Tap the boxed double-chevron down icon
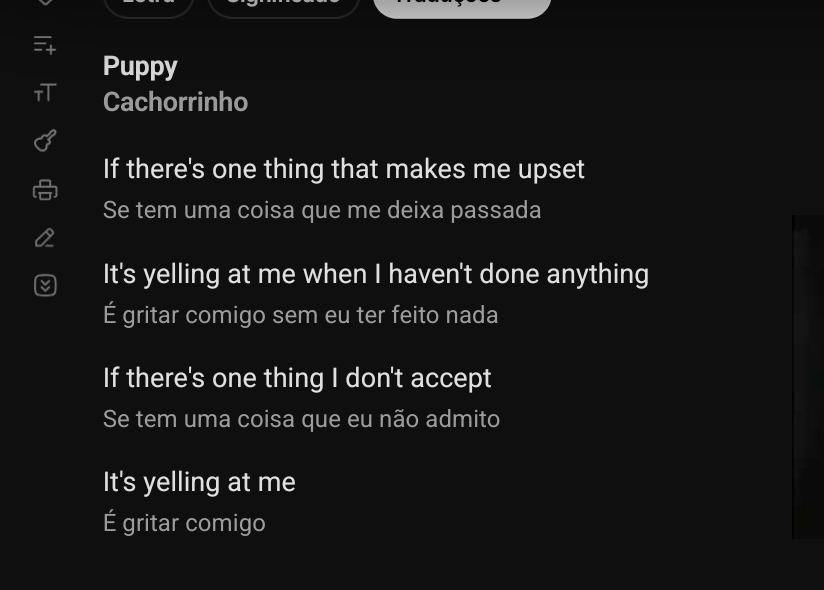This screenshot has width=824, height=590. point(45,286)
